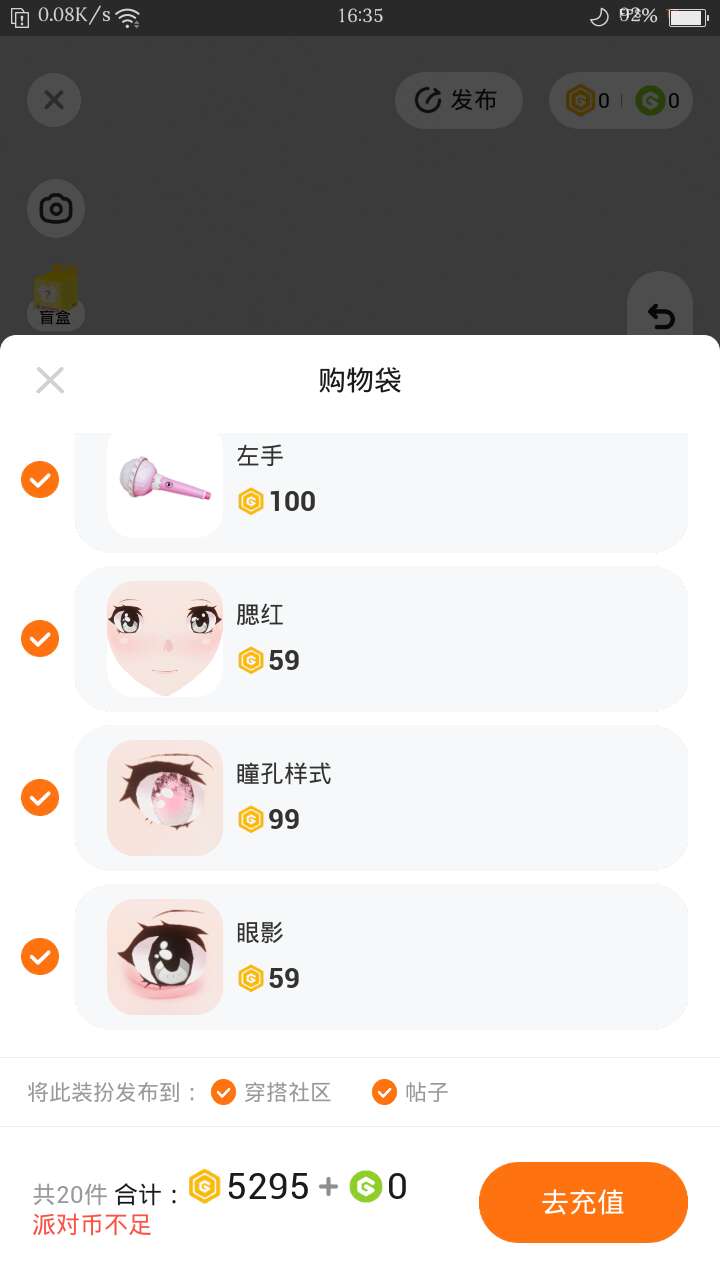The height and width of the screenshot is (1280, 720).
Task: Tap 去充值 to recharge coins
Action: 583,1202
